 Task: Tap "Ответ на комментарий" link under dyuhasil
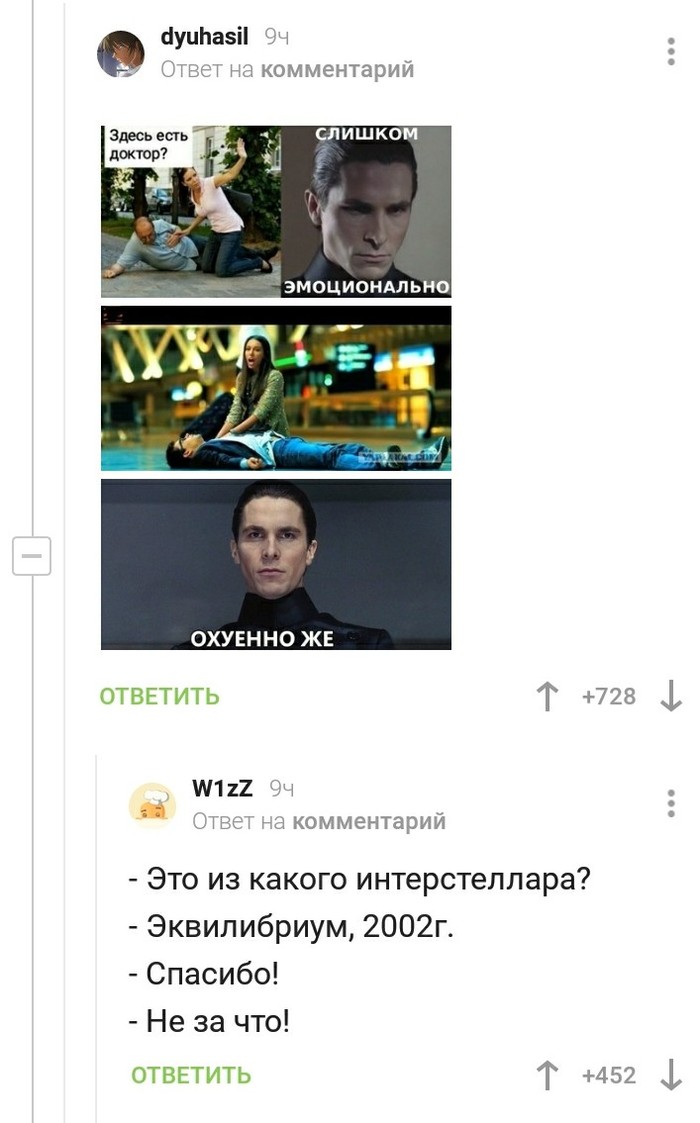point(287,69)
